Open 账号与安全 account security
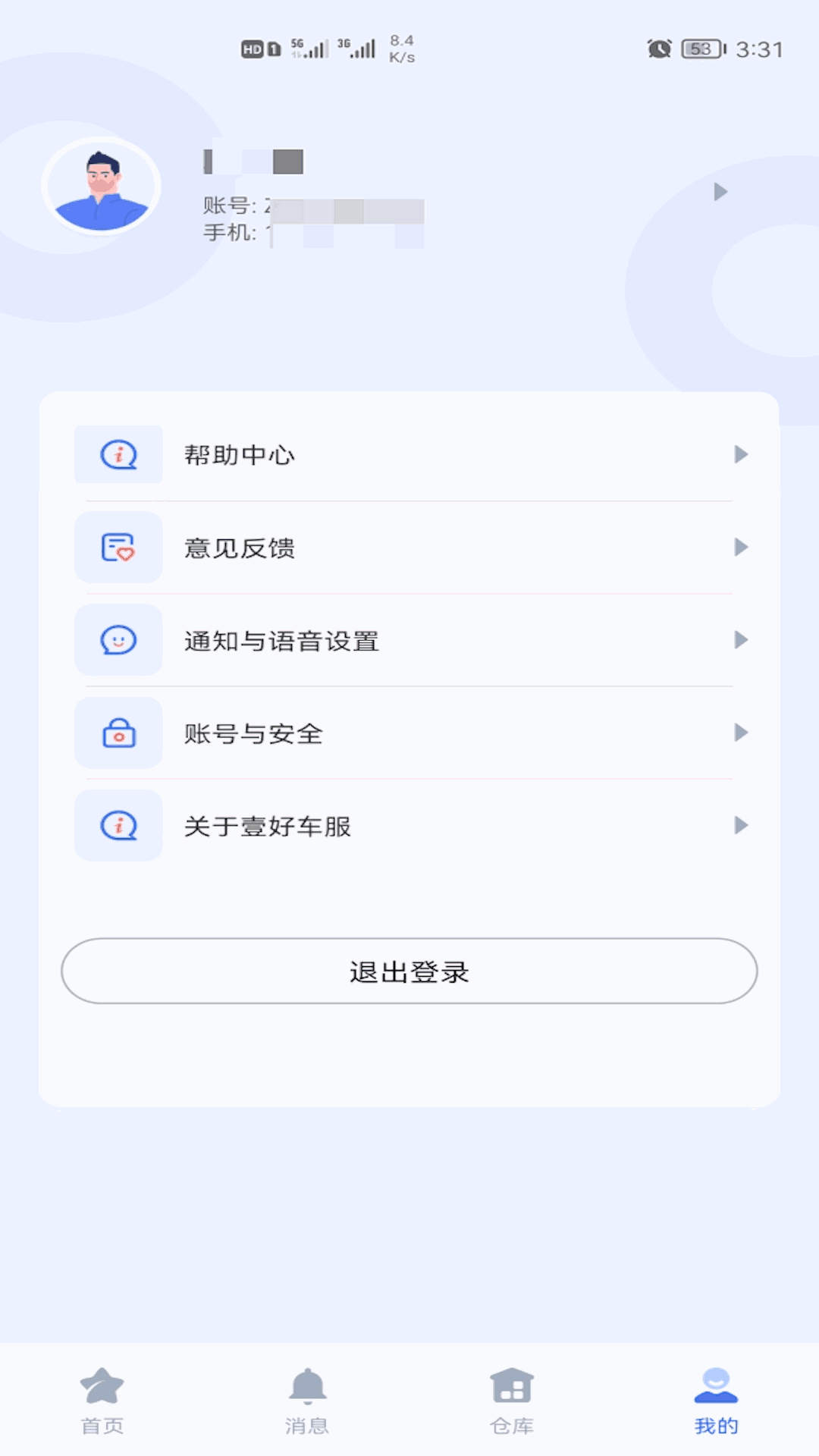This screenshot has width=819, height=1456. point(409,733)
